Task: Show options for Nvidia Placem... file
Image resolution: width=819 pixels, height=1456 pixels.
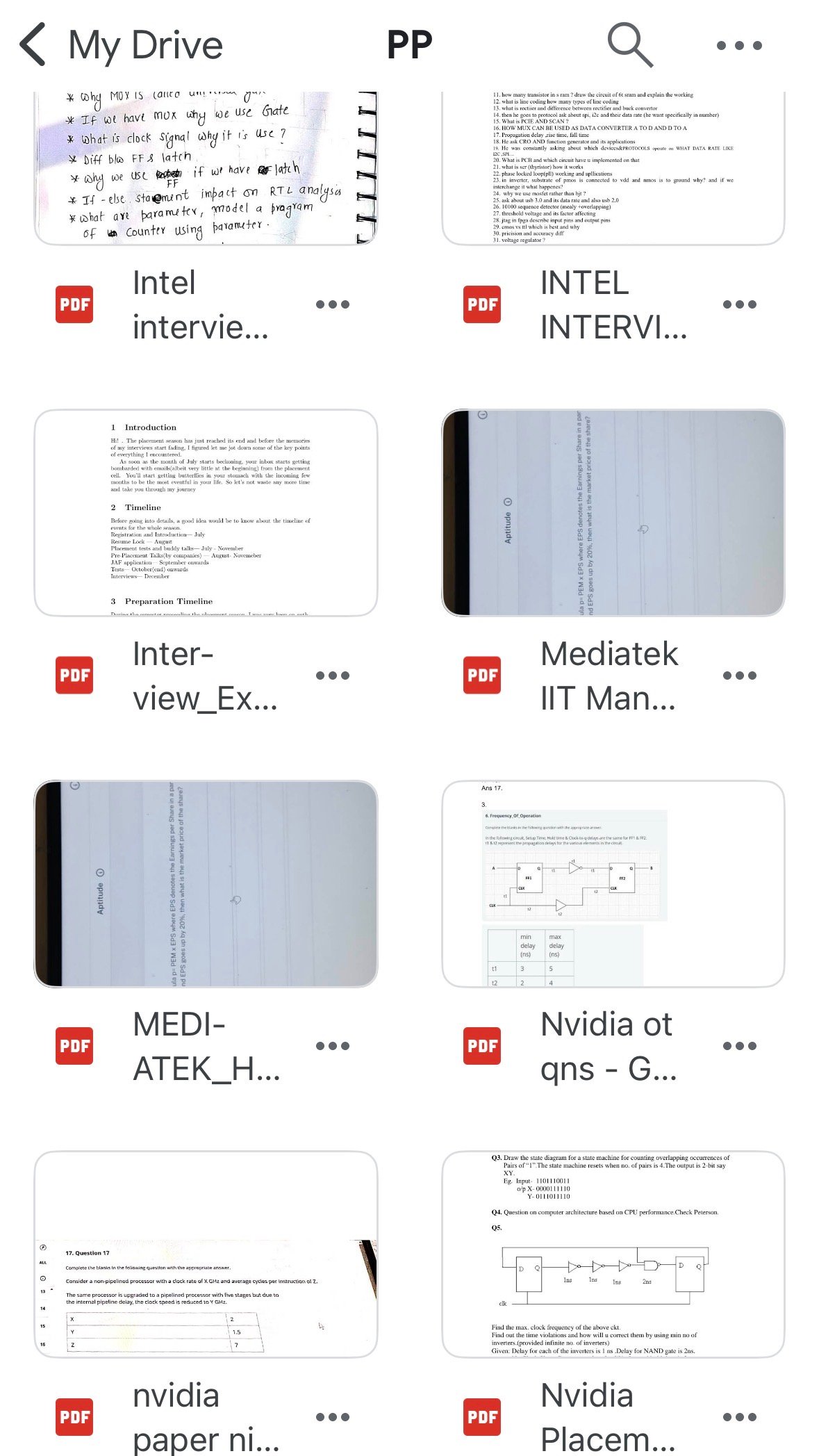Action: pyautogui.click(x=739, y=1417)
